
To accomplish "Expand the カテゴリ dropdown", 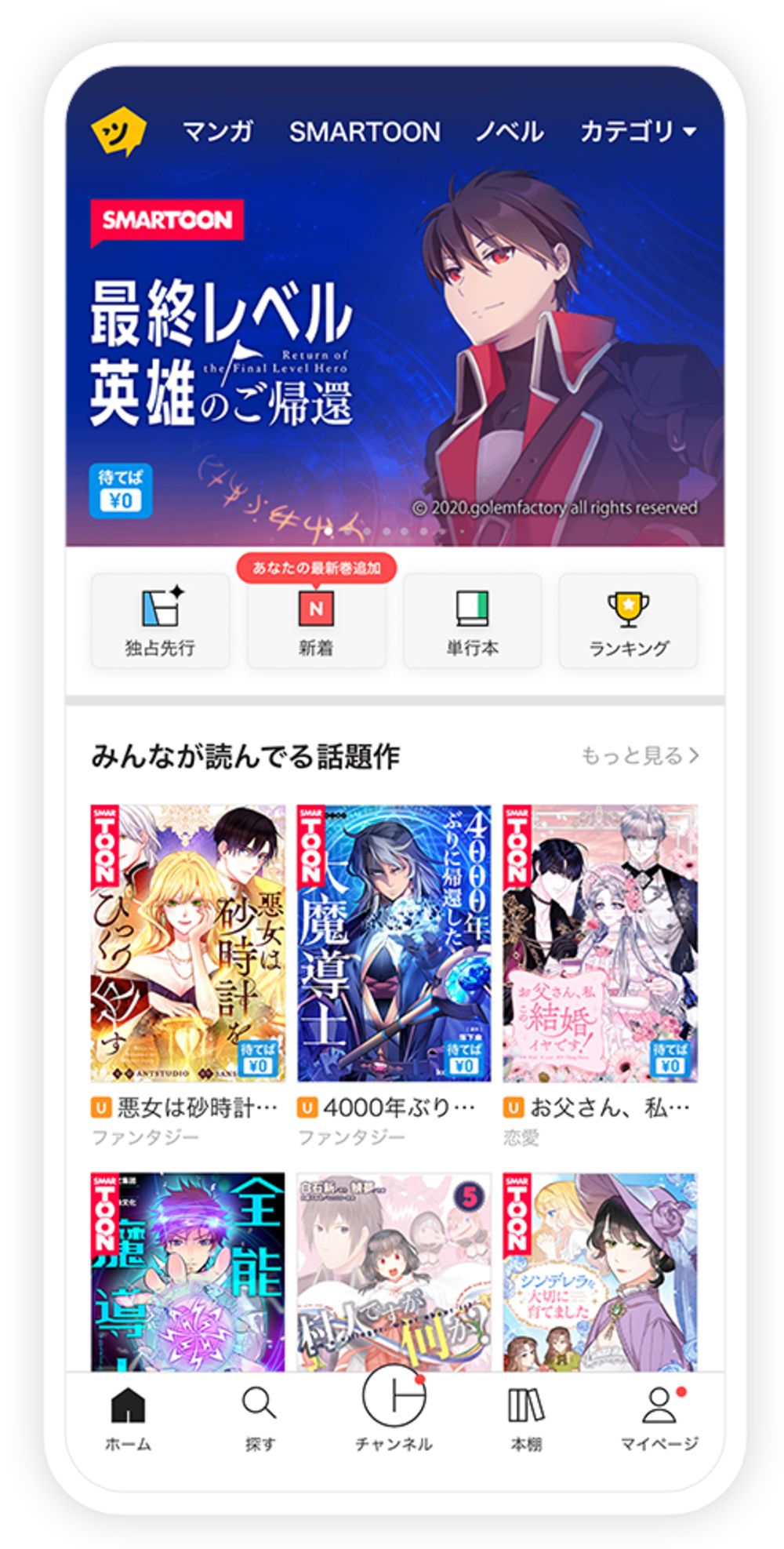I will 638,131.
